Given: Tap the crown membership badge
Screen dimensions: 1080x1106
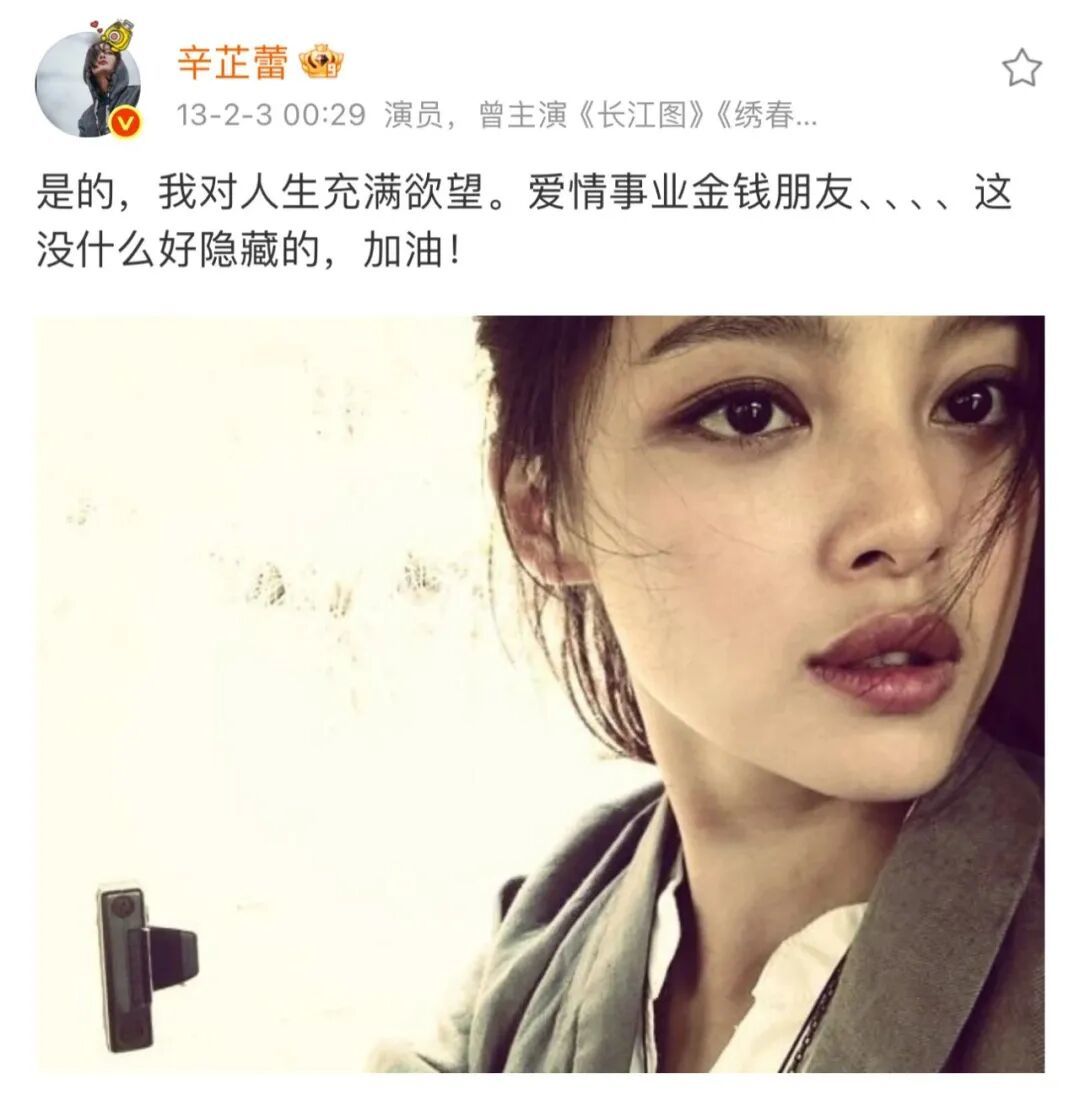Looking at the screenshot, I should click(x=321, y=62).
